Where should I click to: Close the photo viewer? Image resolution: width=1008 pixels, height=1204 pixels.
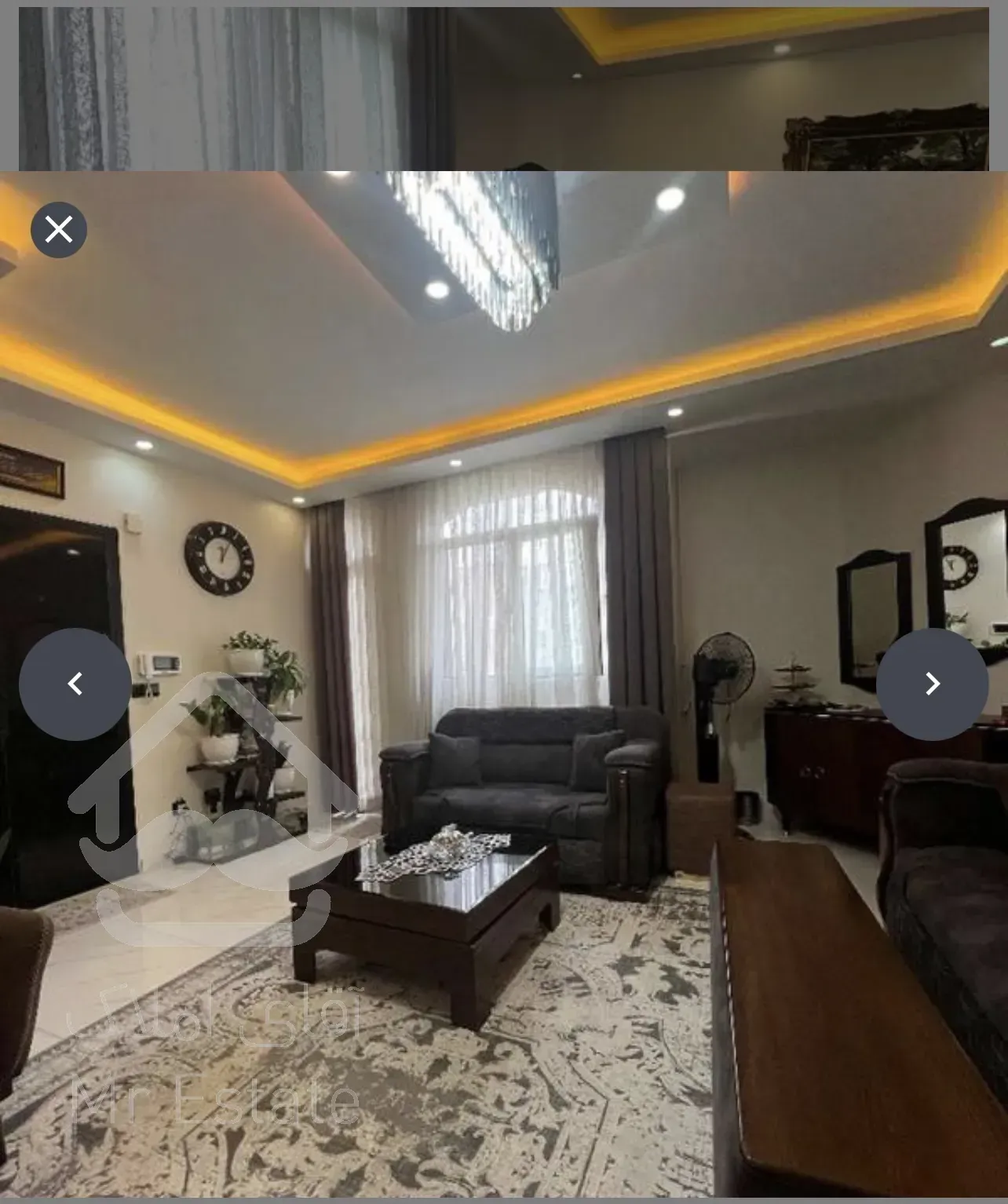coord(59,230)
